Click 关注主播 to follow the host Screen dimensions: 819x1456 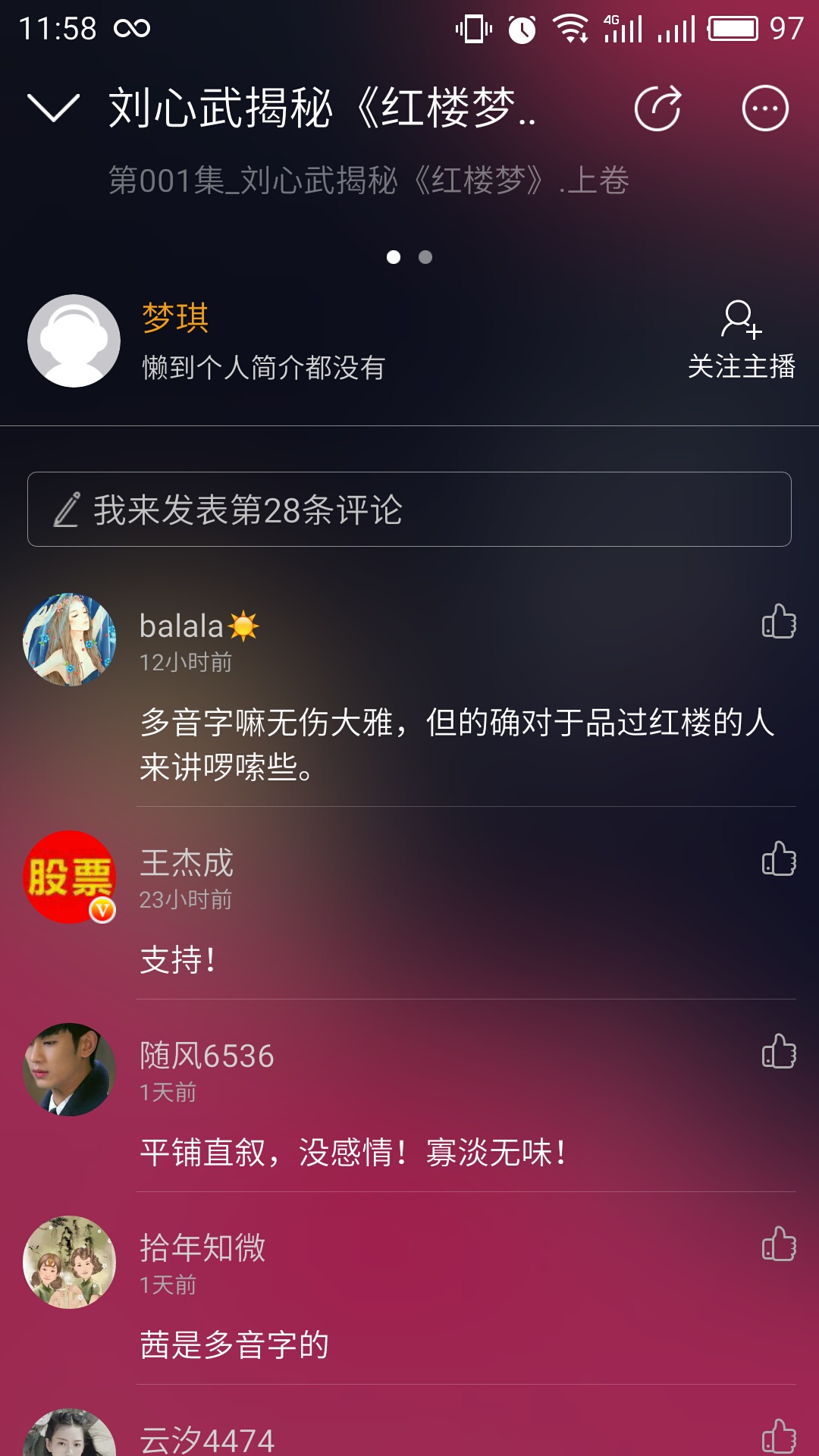pyautogui.click(x=742, y=367)
